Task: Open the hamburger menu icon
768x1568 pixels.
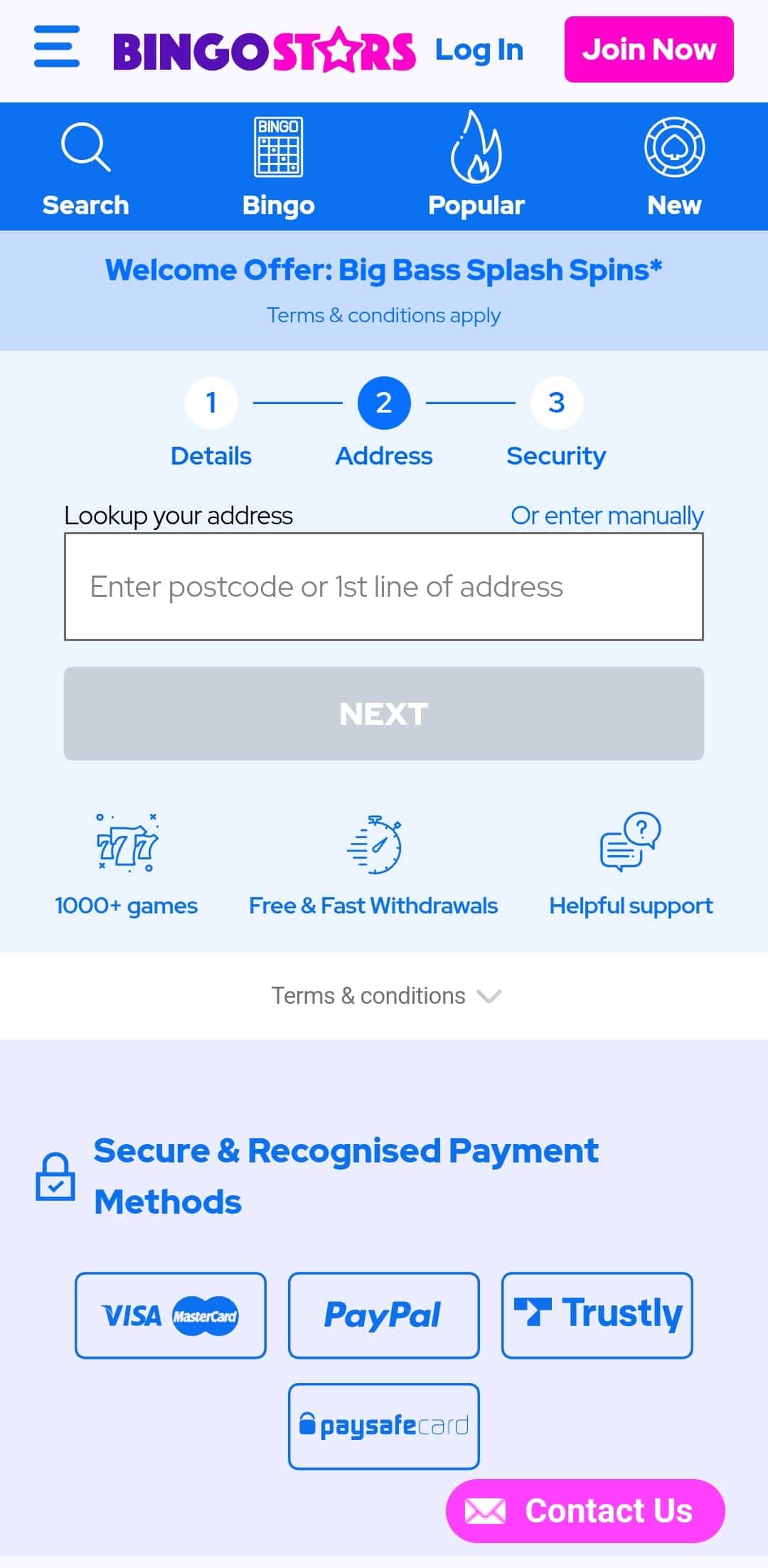Action: 57,48
